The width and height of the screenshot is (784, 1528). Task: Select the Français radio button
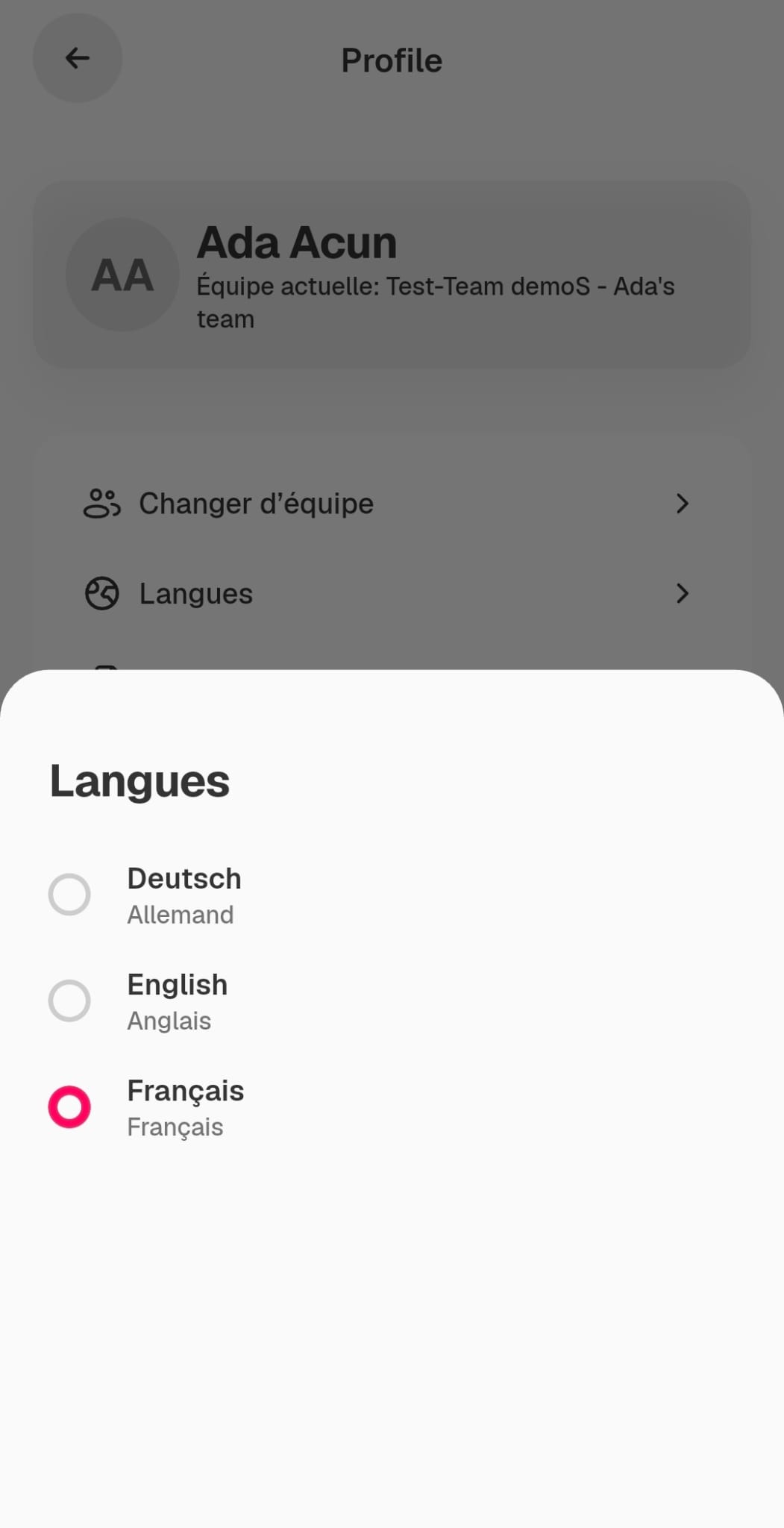[69, 1106]
